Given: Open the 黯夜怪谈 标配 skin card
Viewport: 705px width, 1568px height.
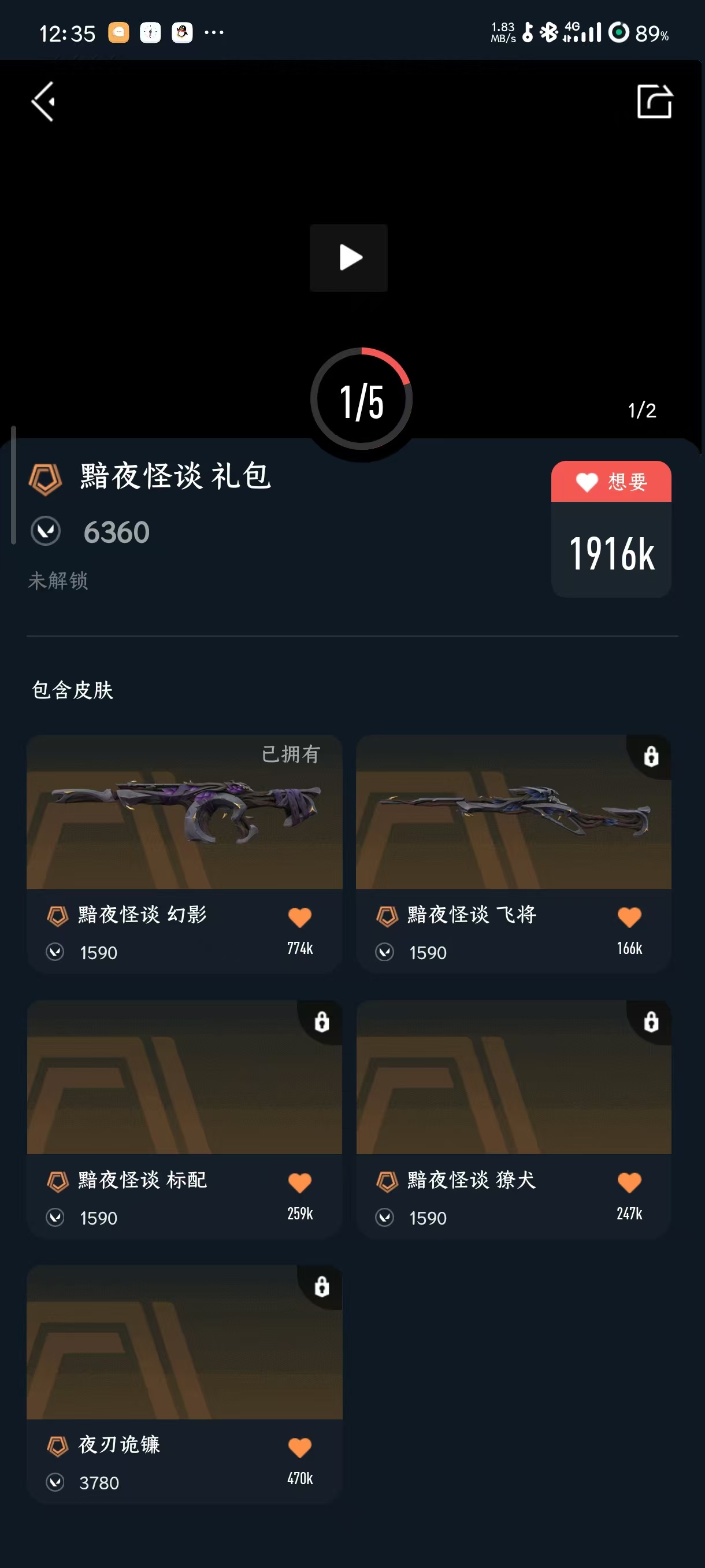Looking at the screenshot, I should pyautogui.click(x=184, y=1078).
